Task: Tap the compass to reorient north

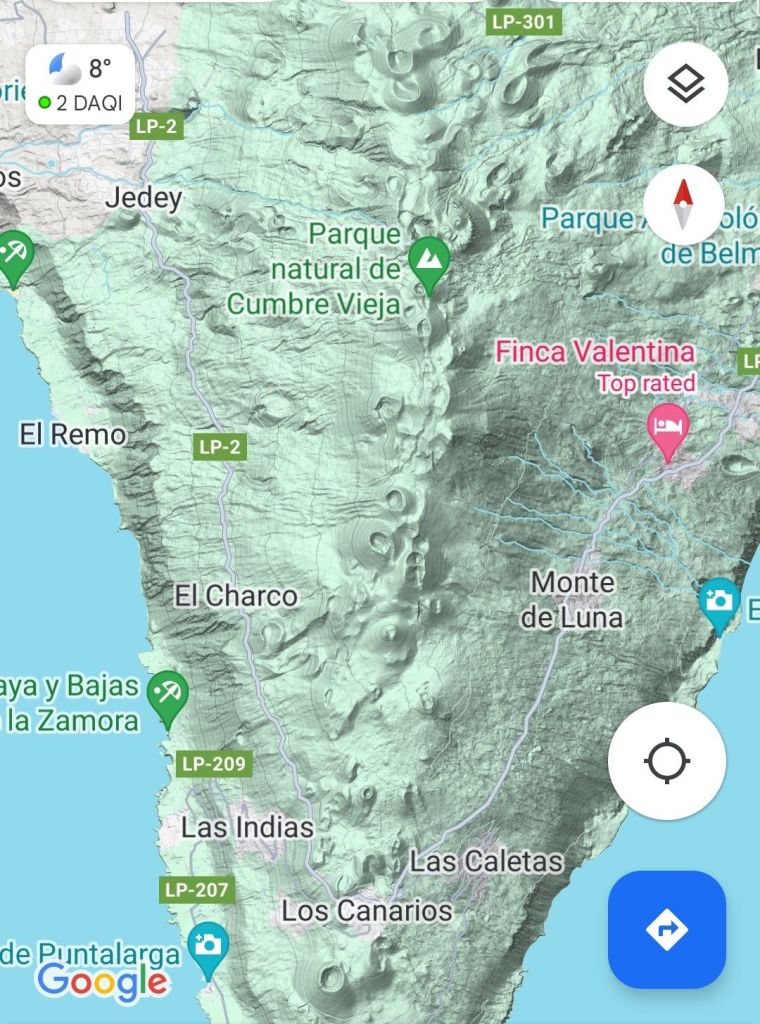Action: coord(683,204)
